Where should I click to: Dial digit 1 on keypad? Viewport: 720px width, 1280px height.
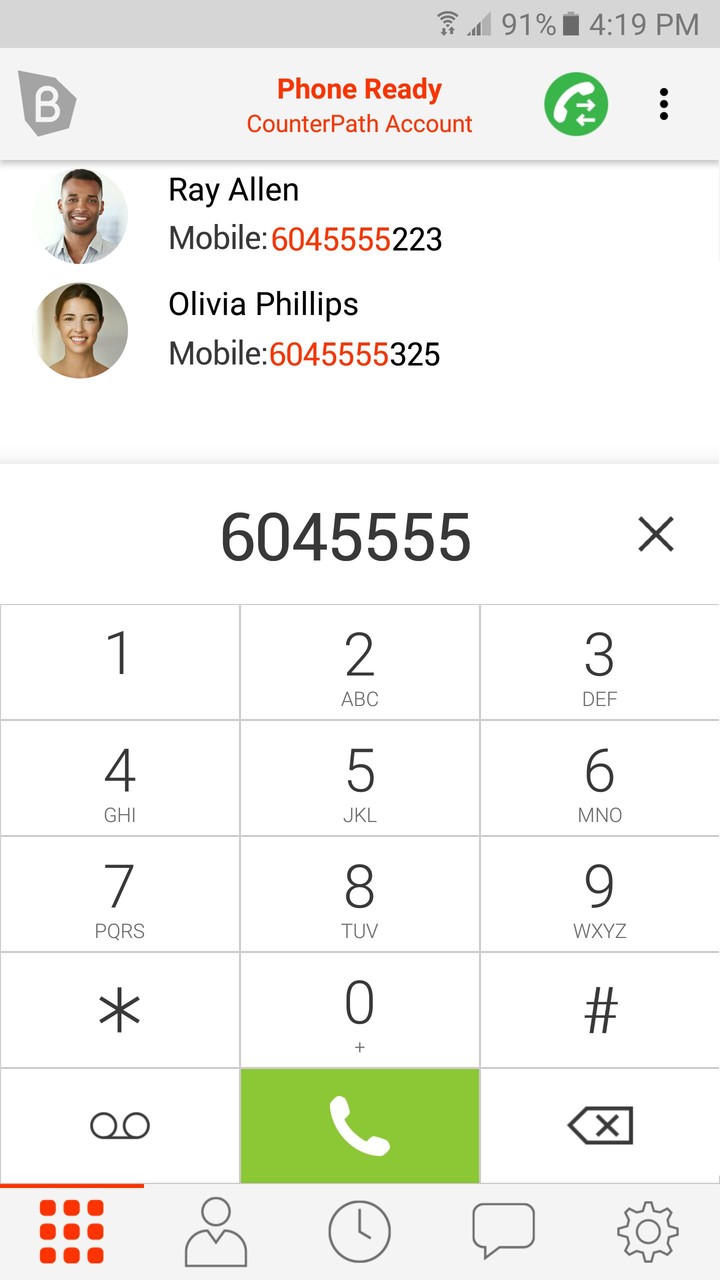[x=119, y=661]
